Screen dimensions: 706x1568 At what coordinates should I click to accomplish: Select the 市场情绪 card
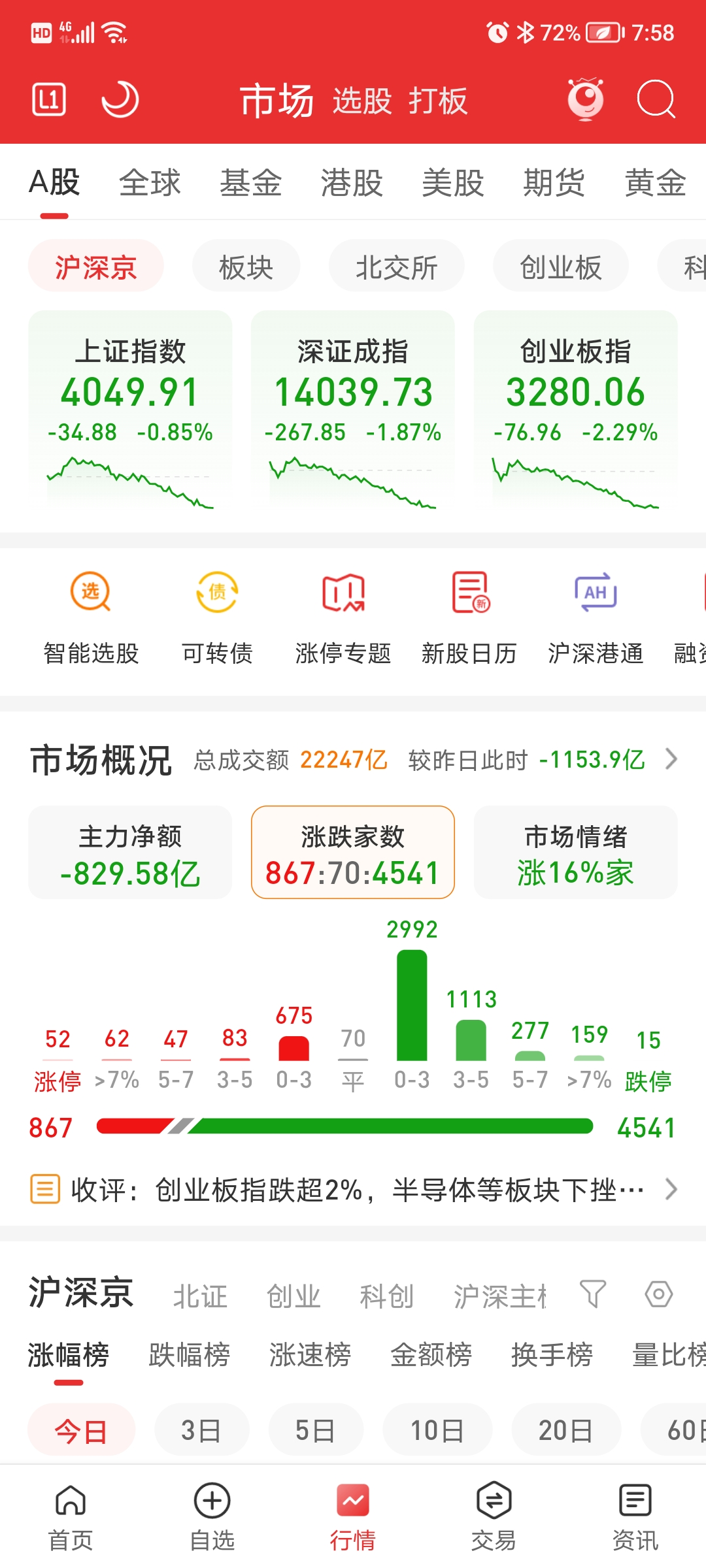(575, 853)
